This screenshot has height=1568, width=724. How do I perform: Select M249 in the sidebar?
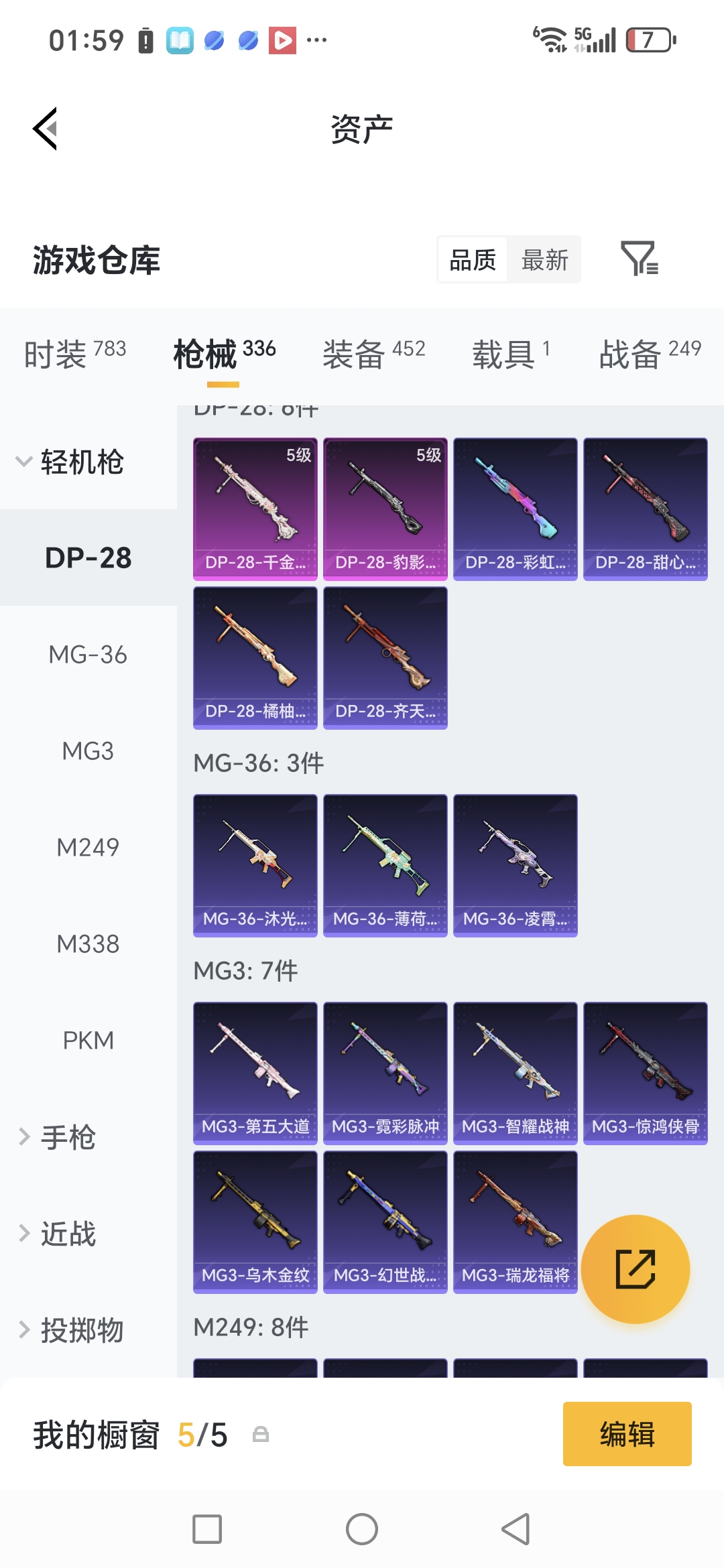[x=88, y=848]
